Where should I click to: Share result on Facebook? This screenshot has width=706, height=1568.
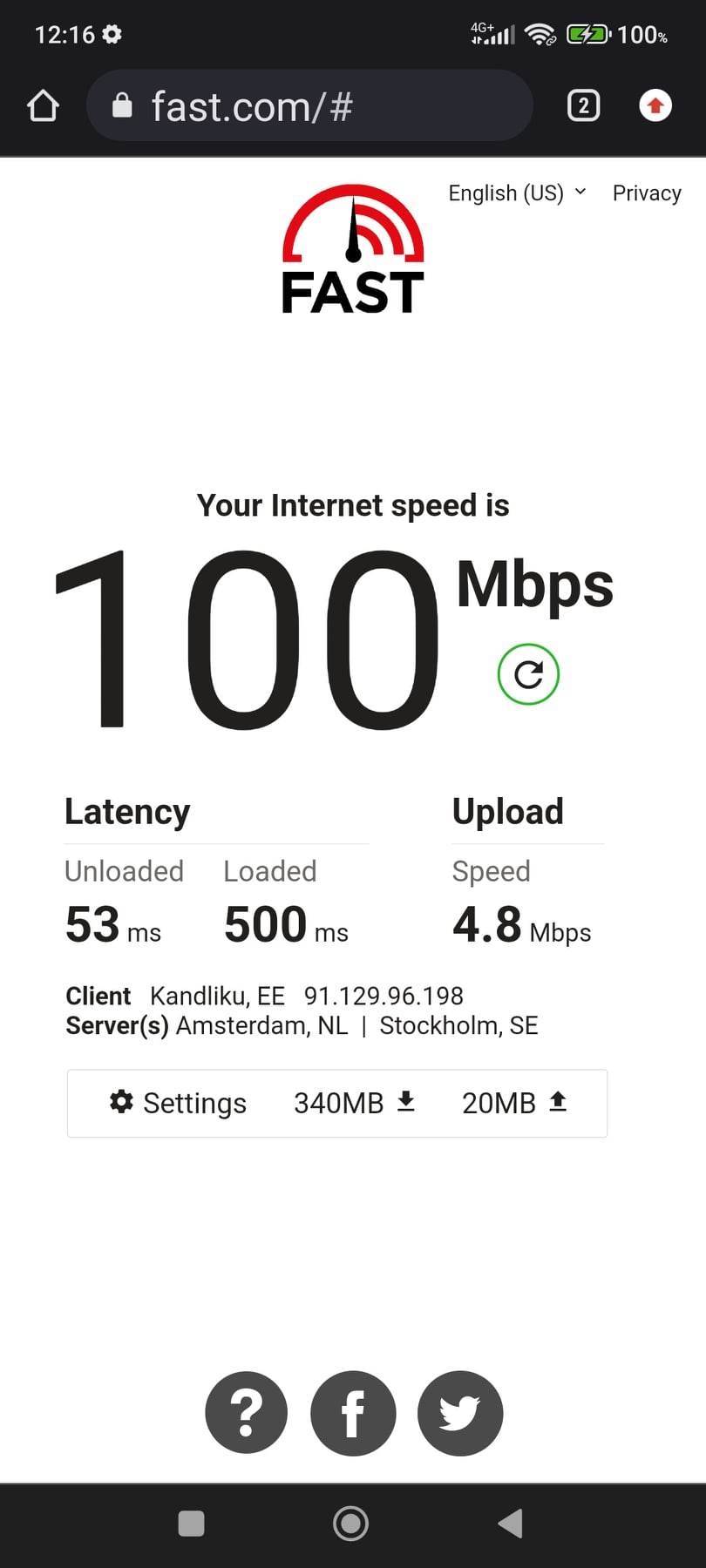(x=353, y=1413)
